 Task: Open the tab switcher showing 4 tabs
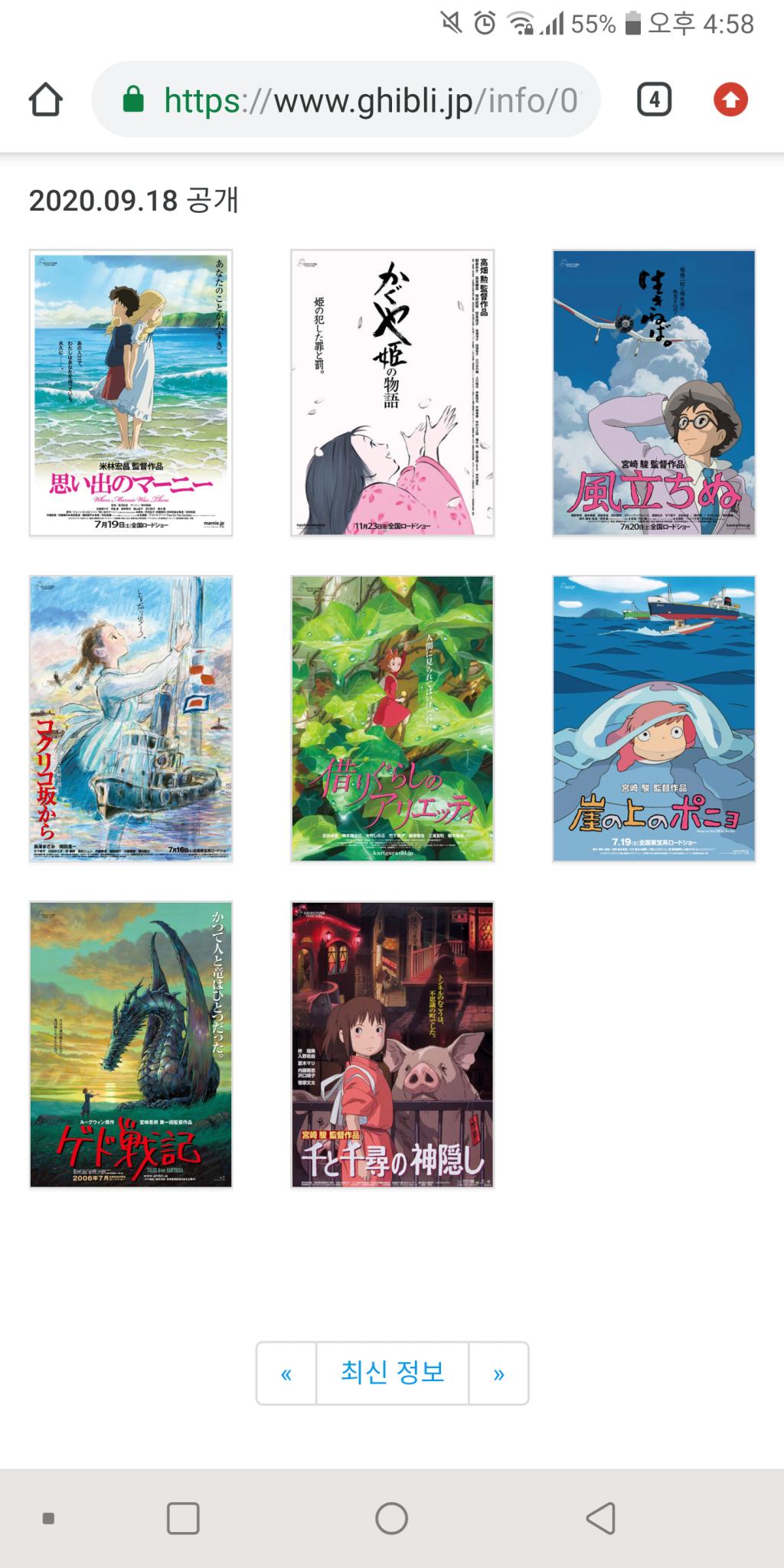654,100
